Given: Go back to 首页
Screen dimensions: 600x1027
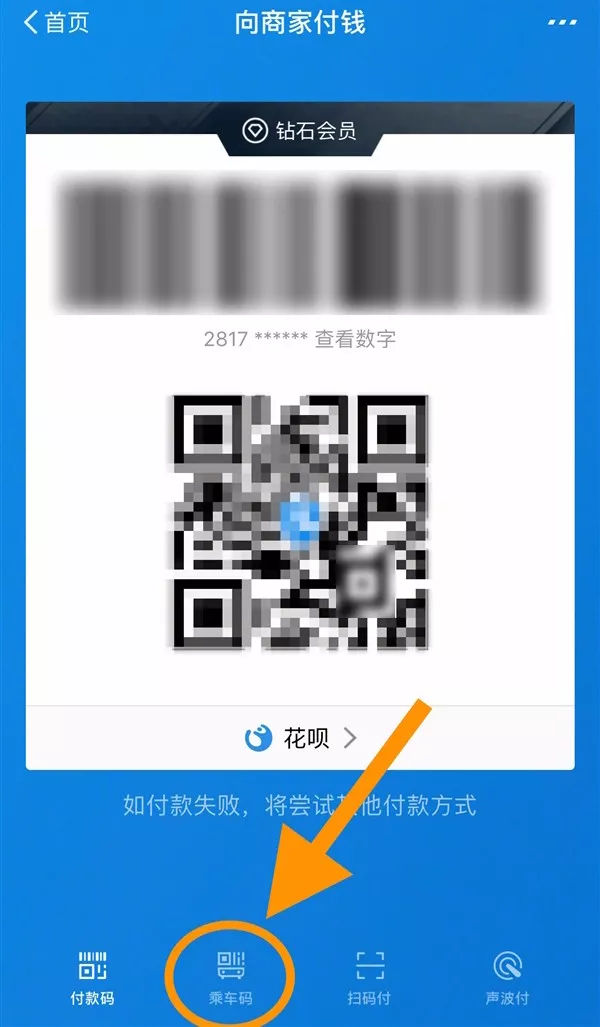Looking at the screenshot, I should pos(55,22).
